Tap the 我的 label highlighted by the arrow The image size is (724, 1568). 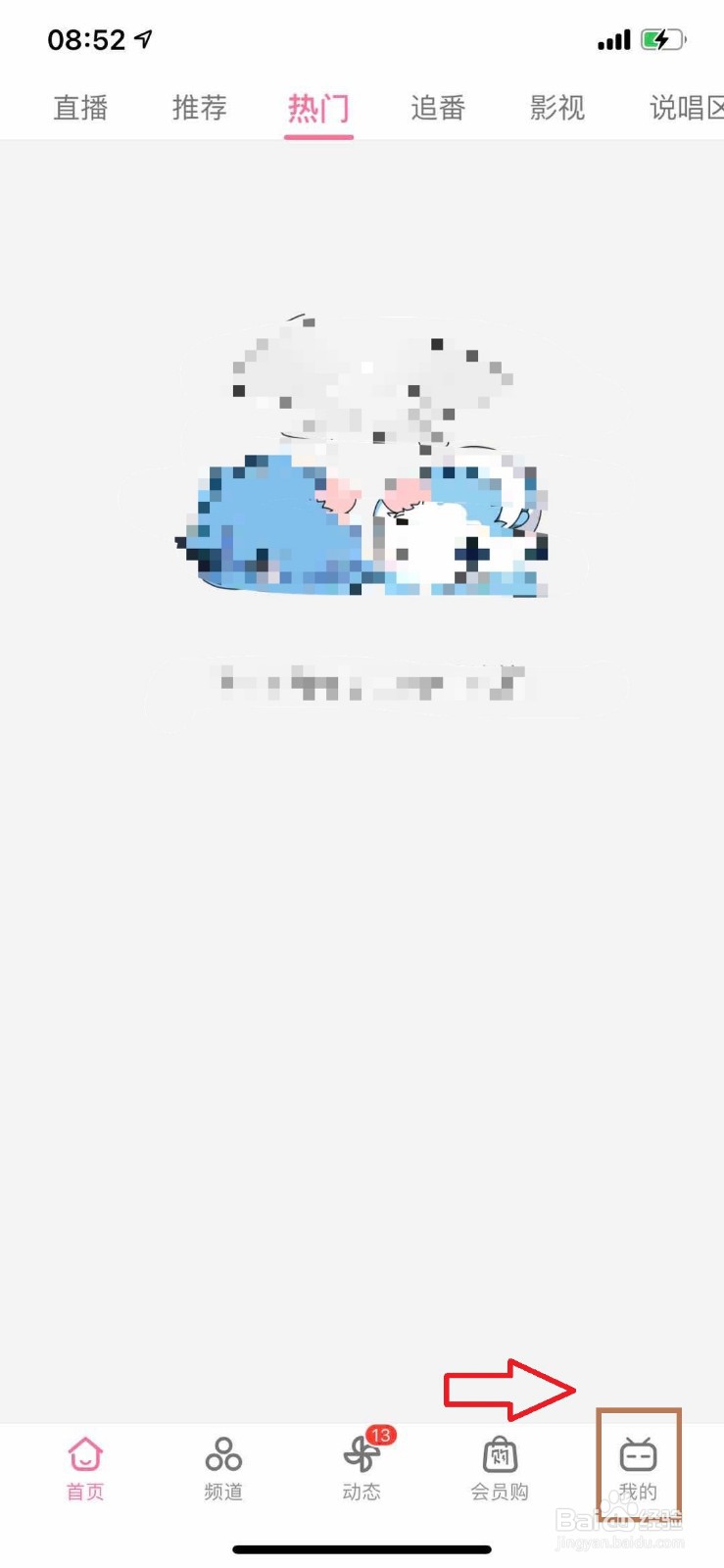pos(639,1491)
